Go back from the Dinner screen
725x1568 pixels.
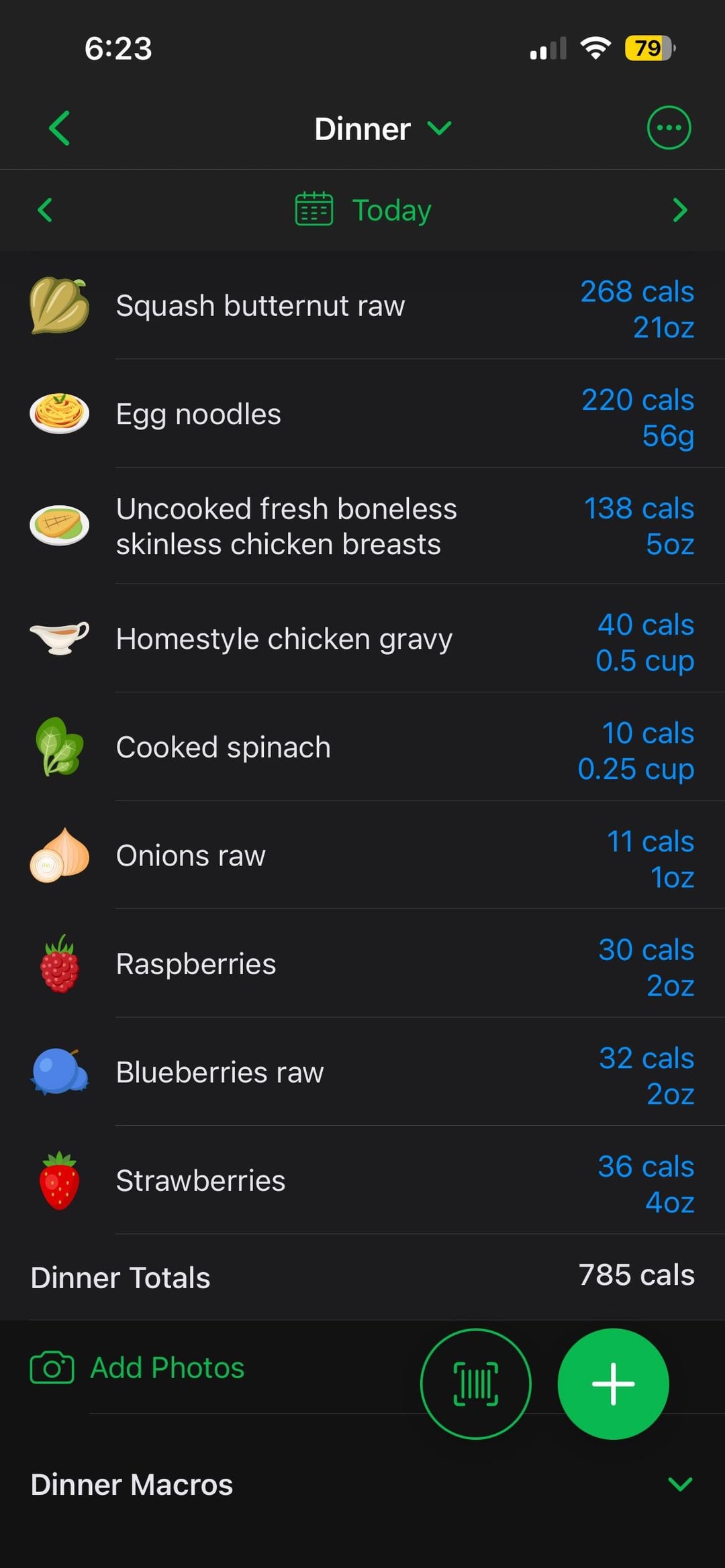point(59,128)
